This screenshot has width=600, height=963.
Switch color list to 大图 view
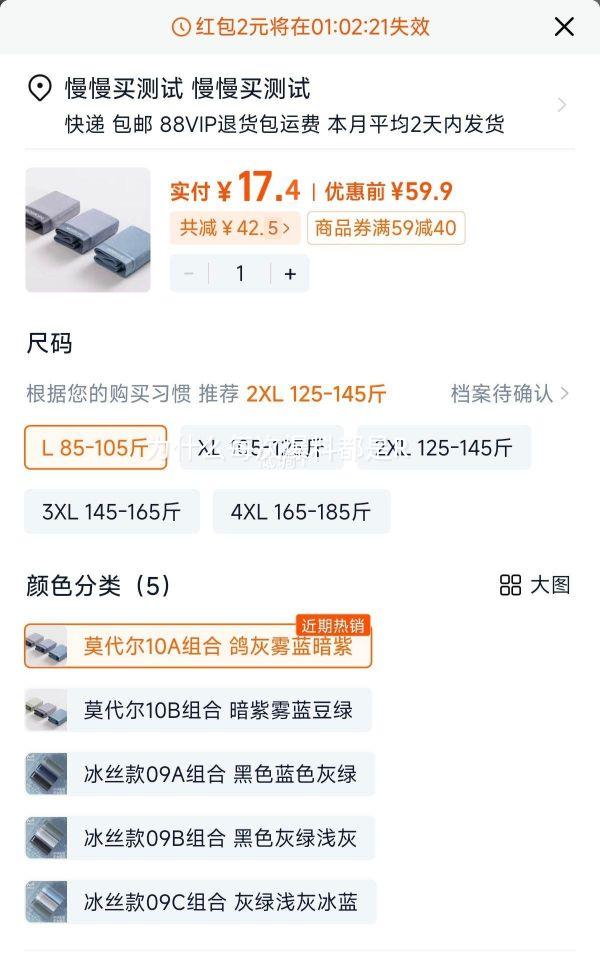tap(535, 585)
